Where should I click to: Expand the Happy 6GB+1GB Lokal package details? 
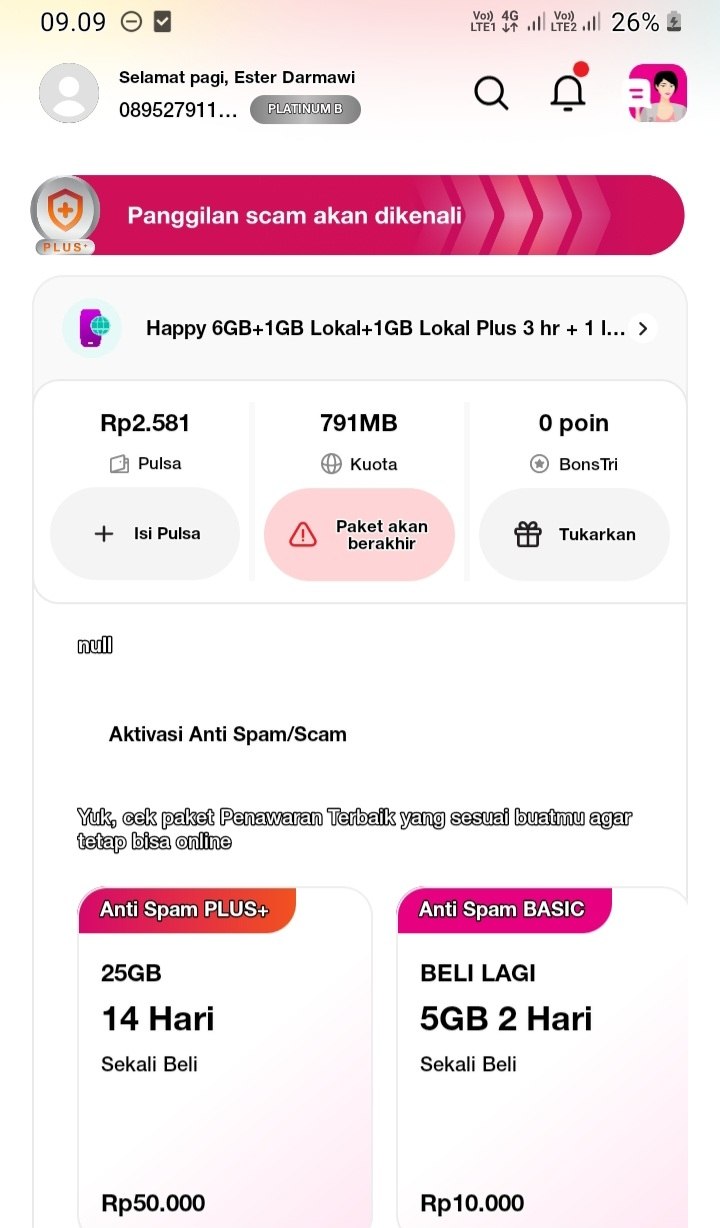pos(642,328)
